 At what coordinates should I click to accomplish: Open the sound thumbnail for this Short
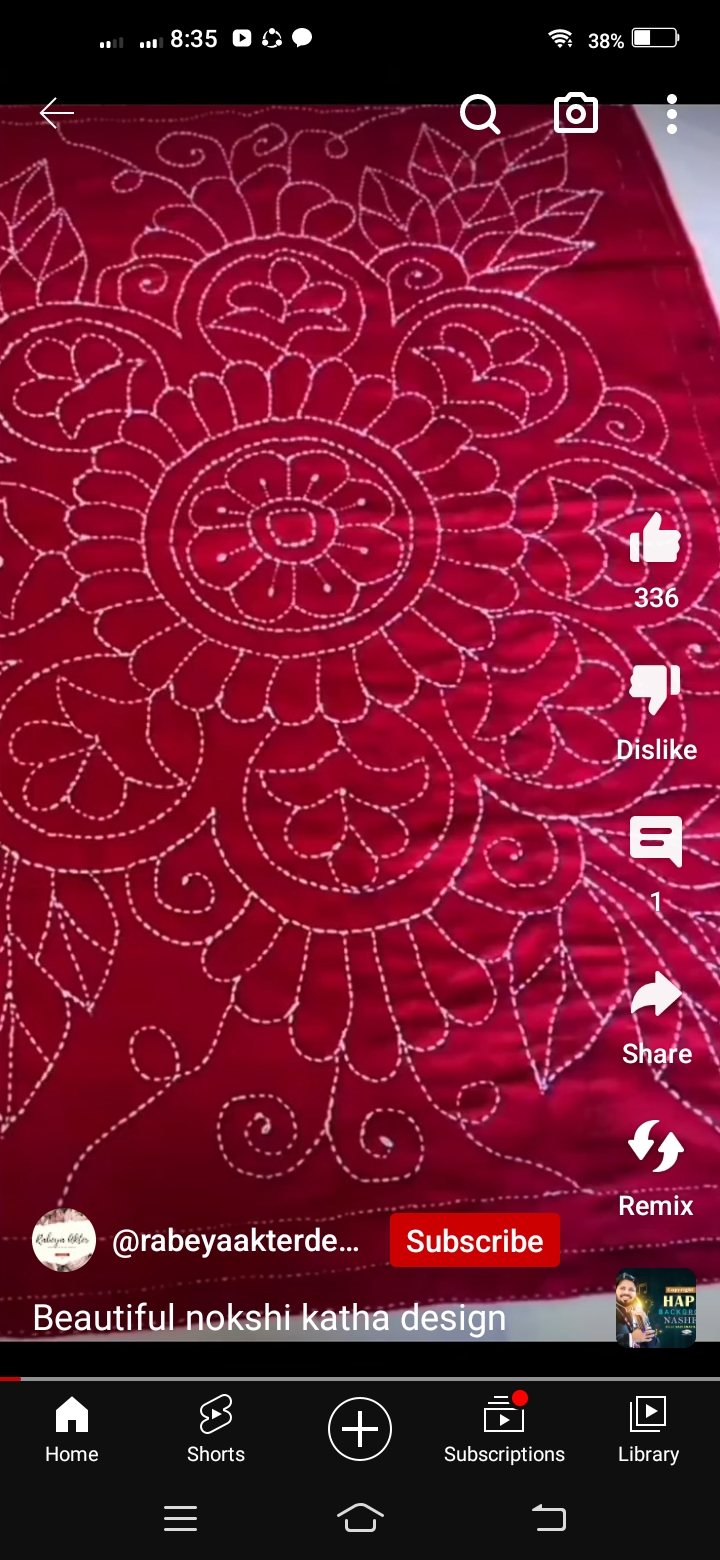(x=656, y=1308)
